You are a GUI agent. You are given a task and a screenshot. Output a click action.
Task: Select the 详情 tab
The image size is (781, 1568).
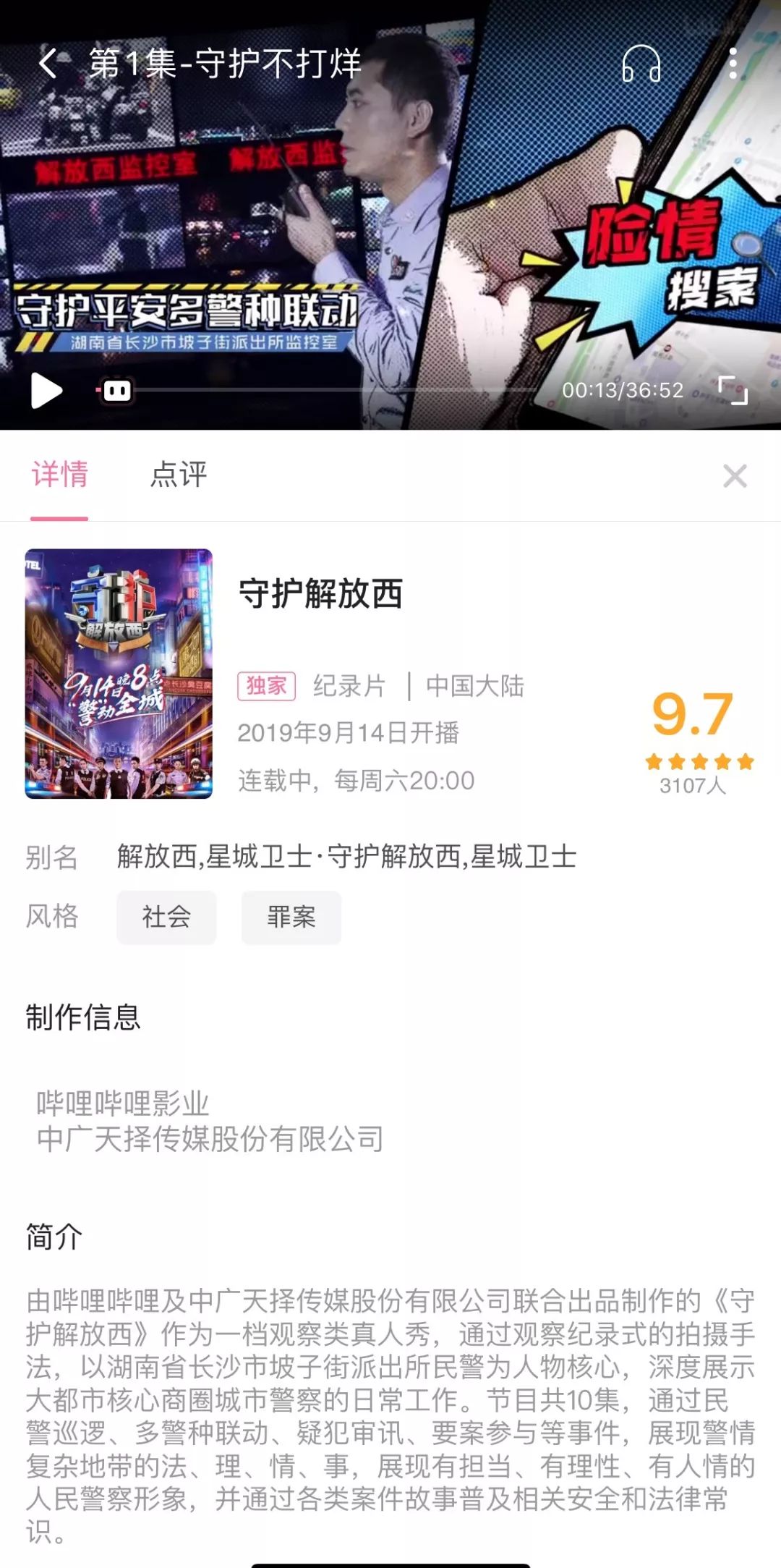coord(59,475)
